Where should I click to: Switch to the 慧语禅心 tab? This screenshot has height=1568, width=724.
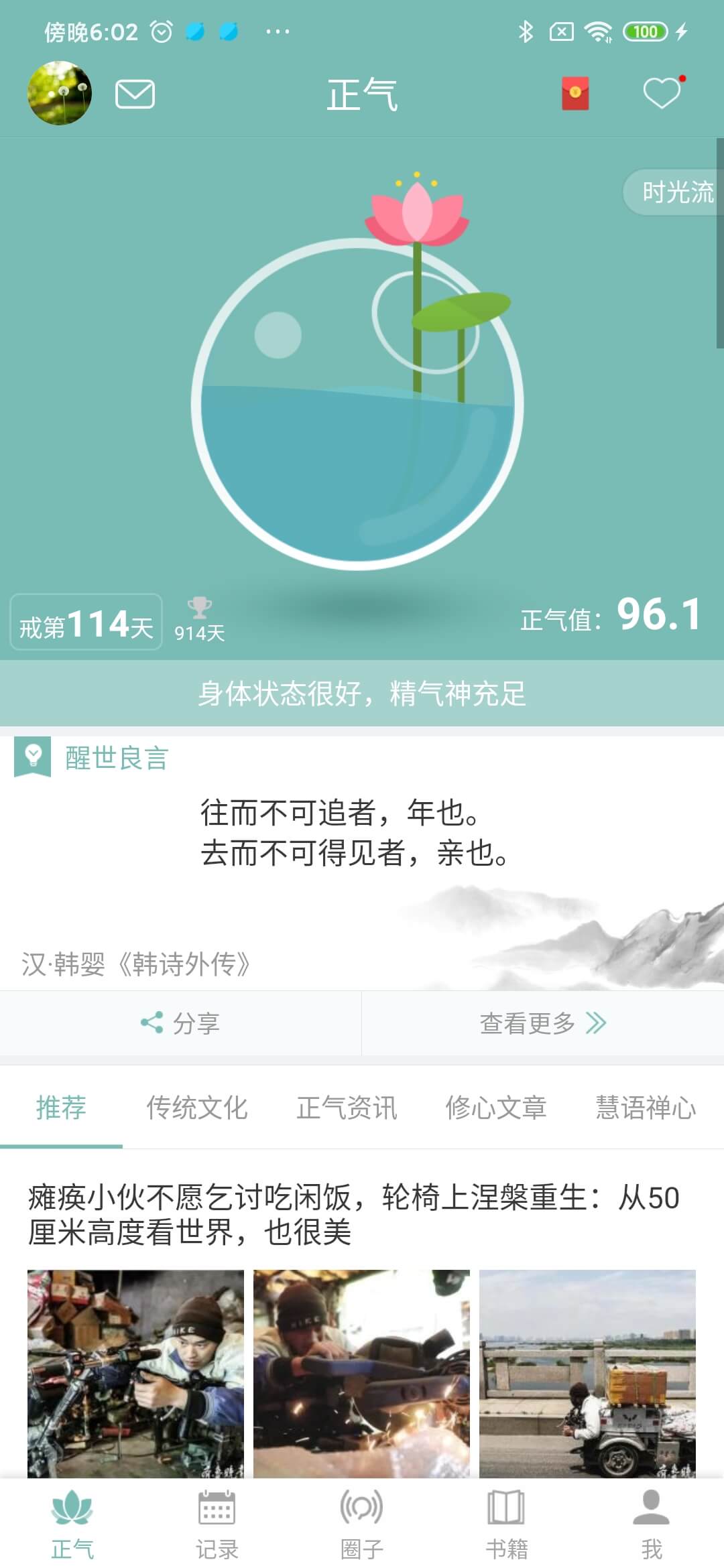tap(646, 1108)
